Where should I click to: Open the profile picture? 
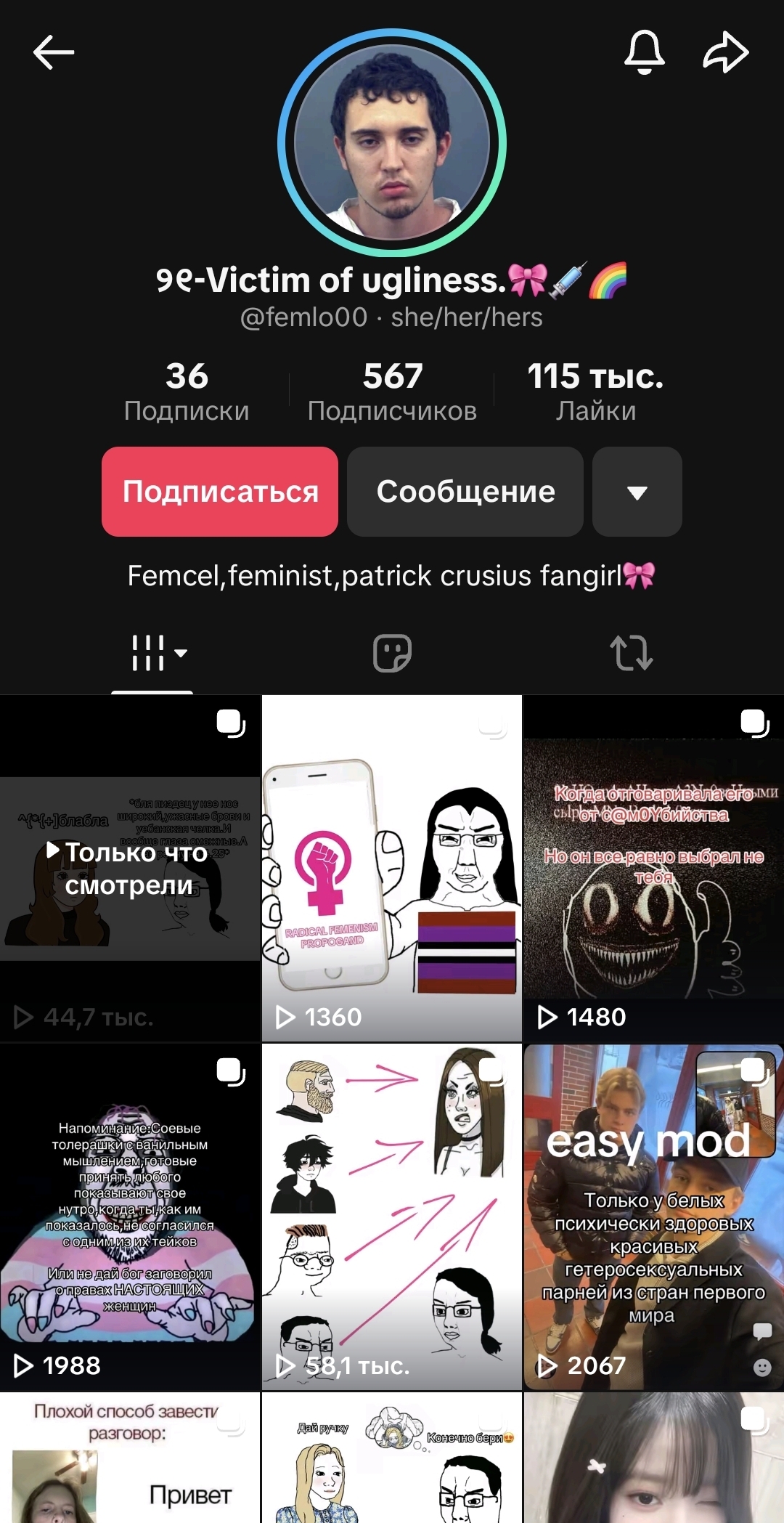click(392, 143)
